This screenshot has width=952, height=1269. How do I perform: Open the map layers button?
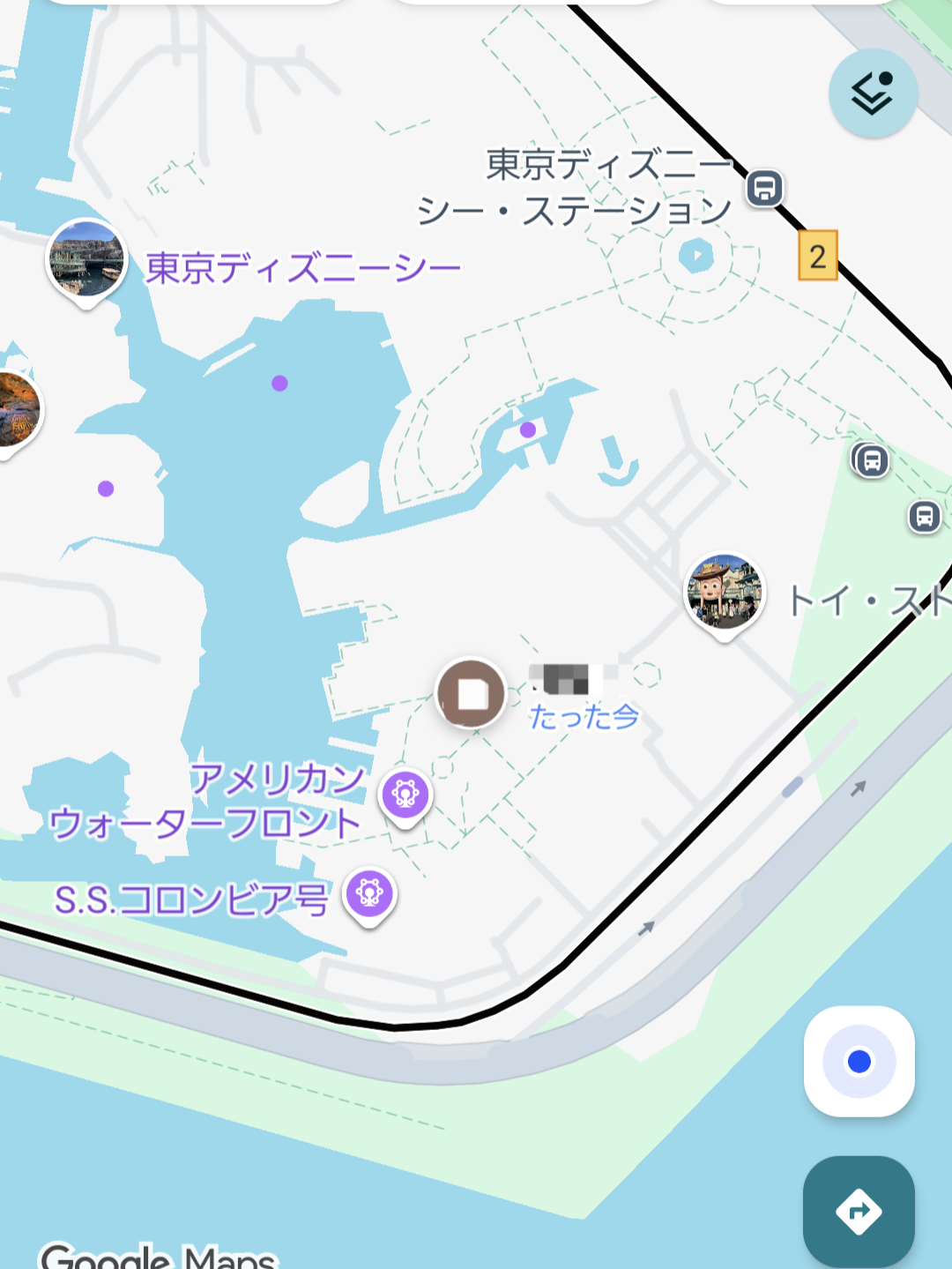[873, 93]
